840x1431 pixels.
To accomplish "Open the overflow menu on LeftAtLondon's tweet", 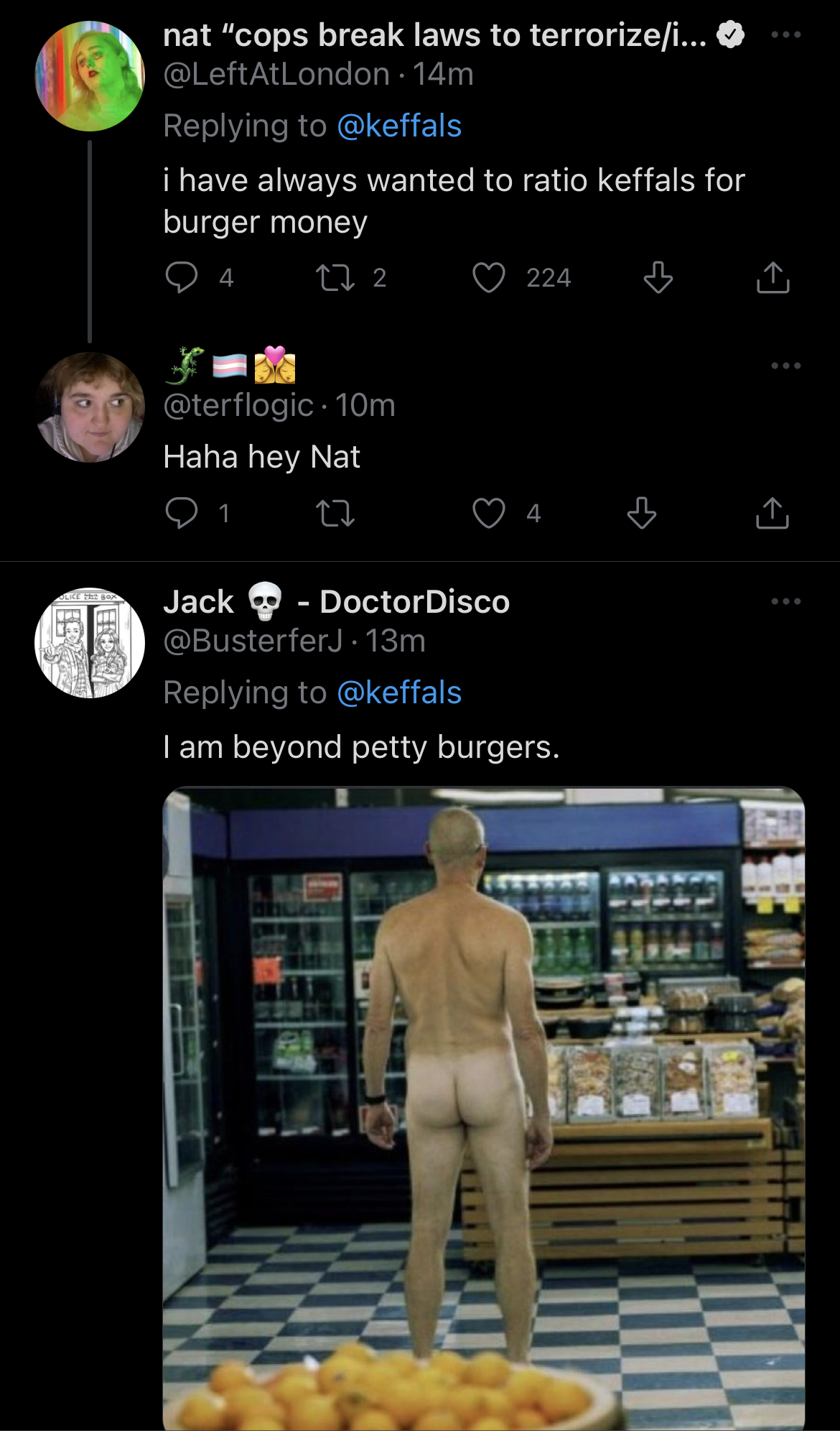I will click(785, 34).
